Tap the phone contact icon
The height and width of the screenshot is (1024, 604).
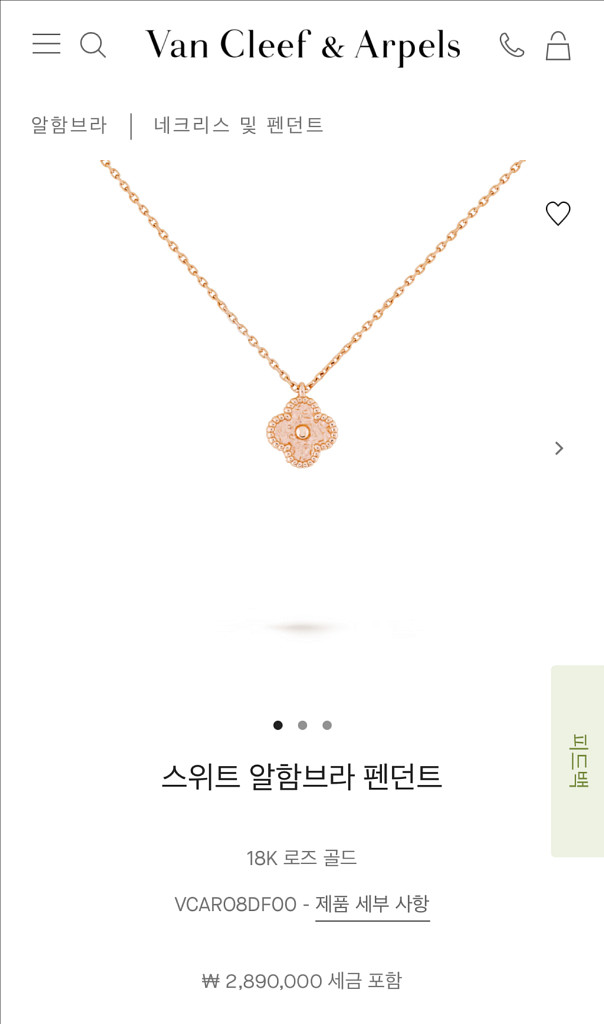pos(511,45)
